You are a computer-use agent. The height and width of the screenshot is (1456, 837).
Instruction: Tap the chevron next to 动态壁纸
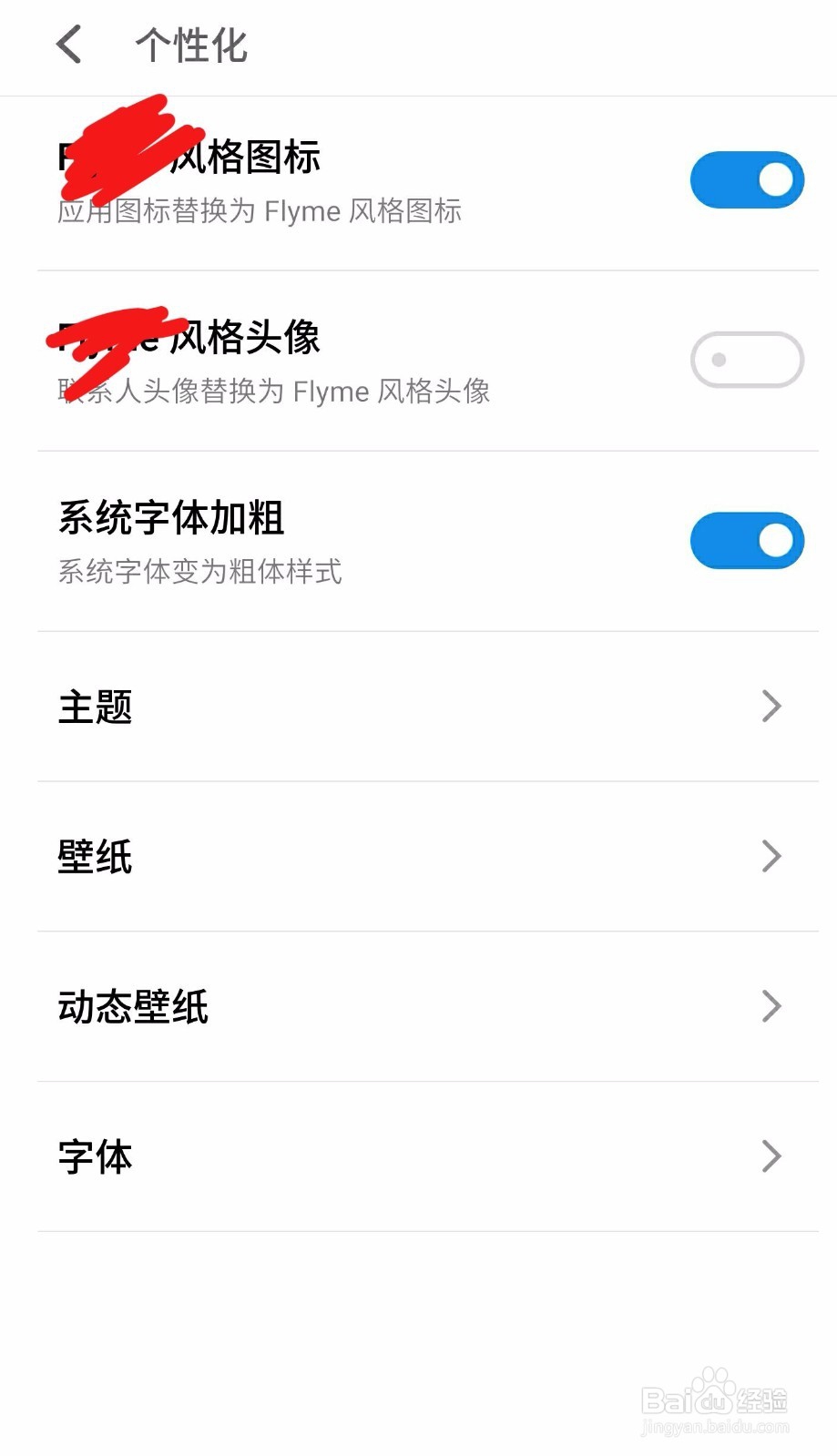pyautogui.click(x=771, y=1006)
